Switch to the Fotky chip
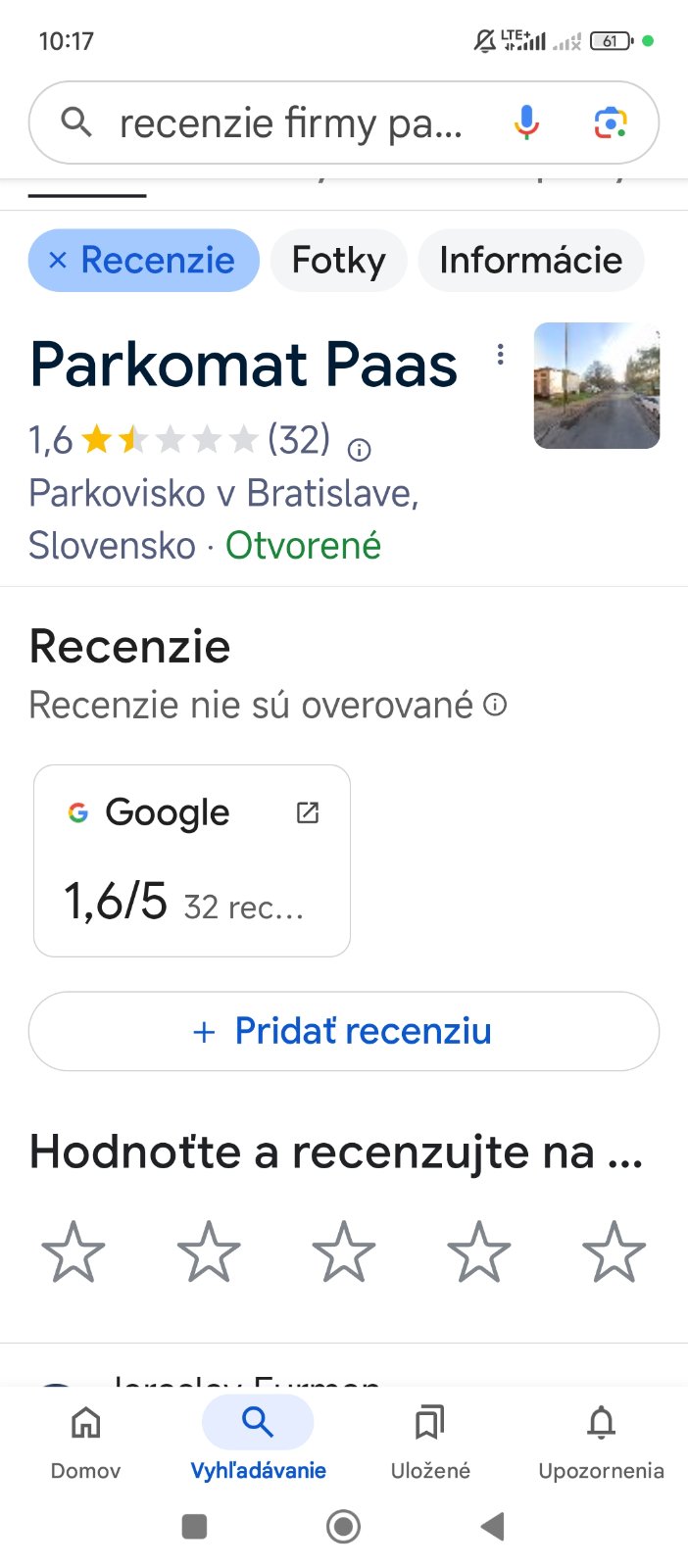688x1568 pixels. (338, 261)
